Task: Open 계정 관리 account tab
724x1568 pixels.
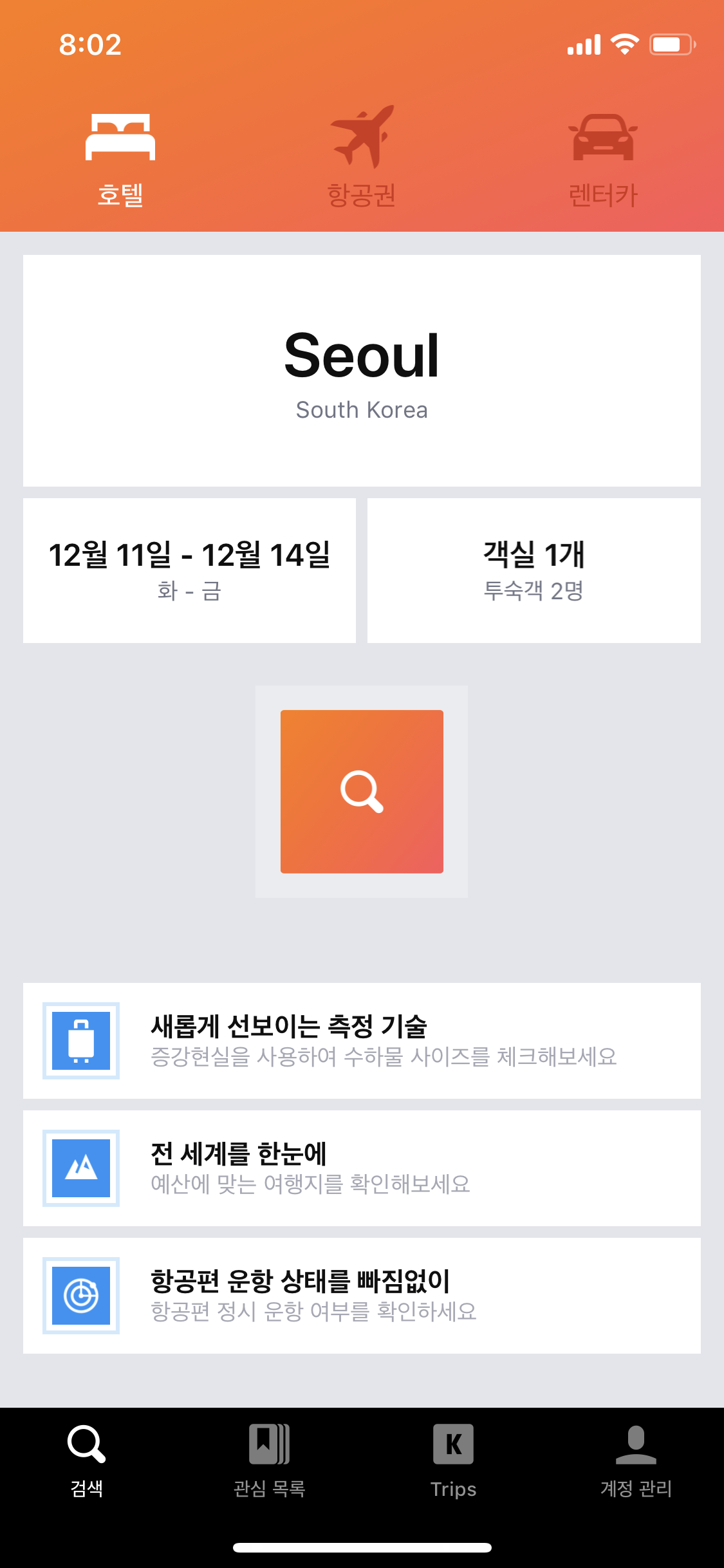Action: click(x=636, y=1461)
